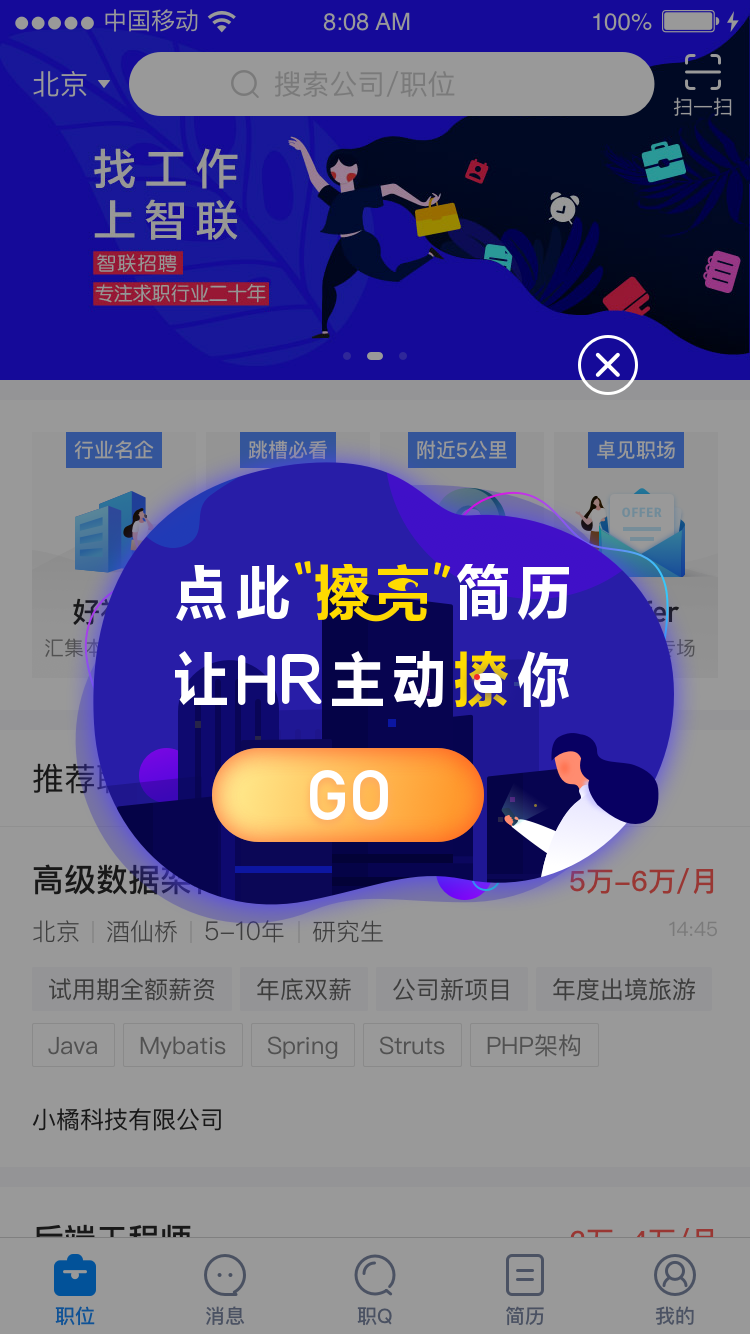
Task: Tap the 搜索公司/职位 search field
Action: tap(391, 84)
